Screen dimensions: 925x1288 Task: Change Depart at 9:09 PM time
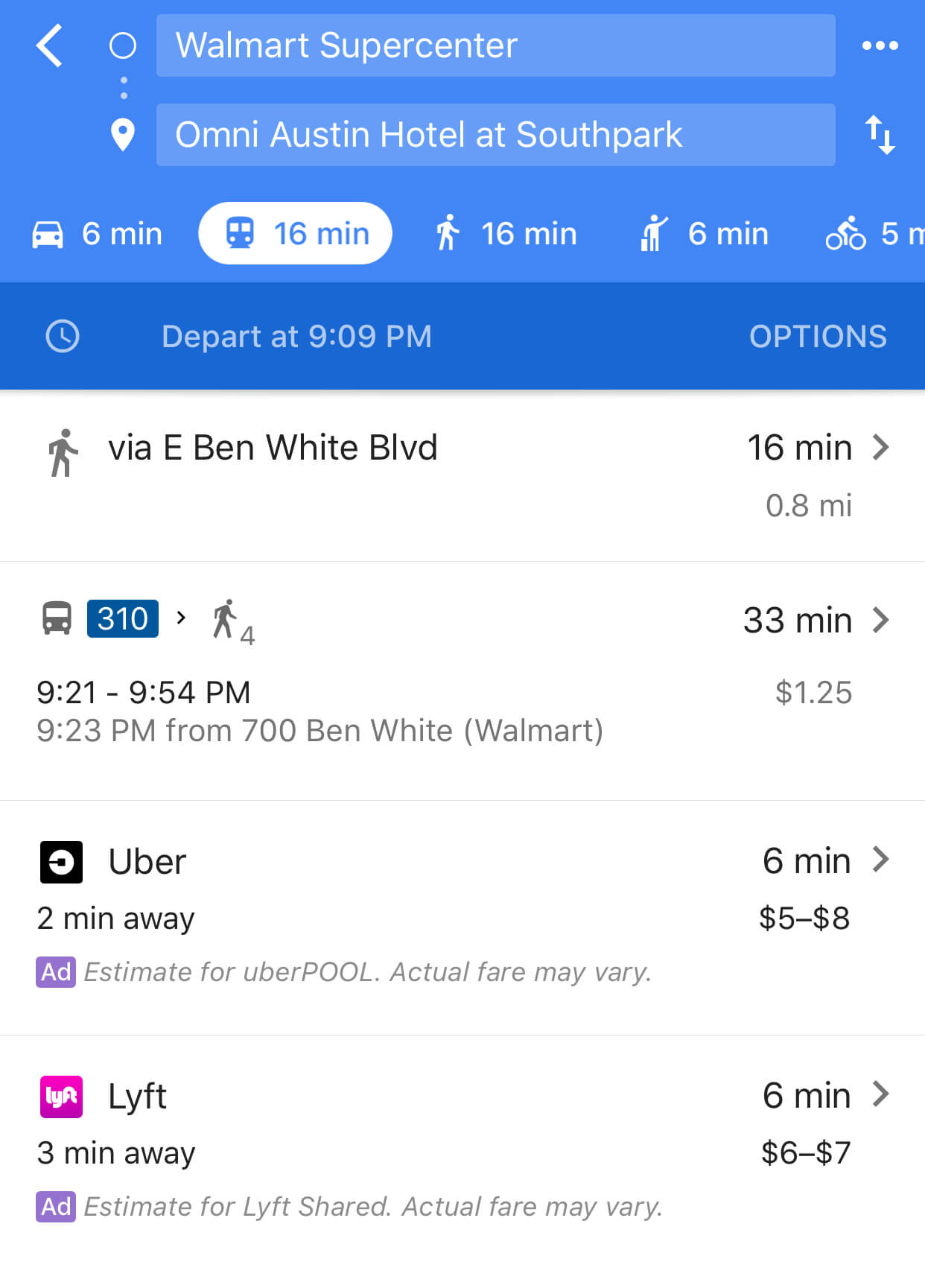[x=296, y=337]
